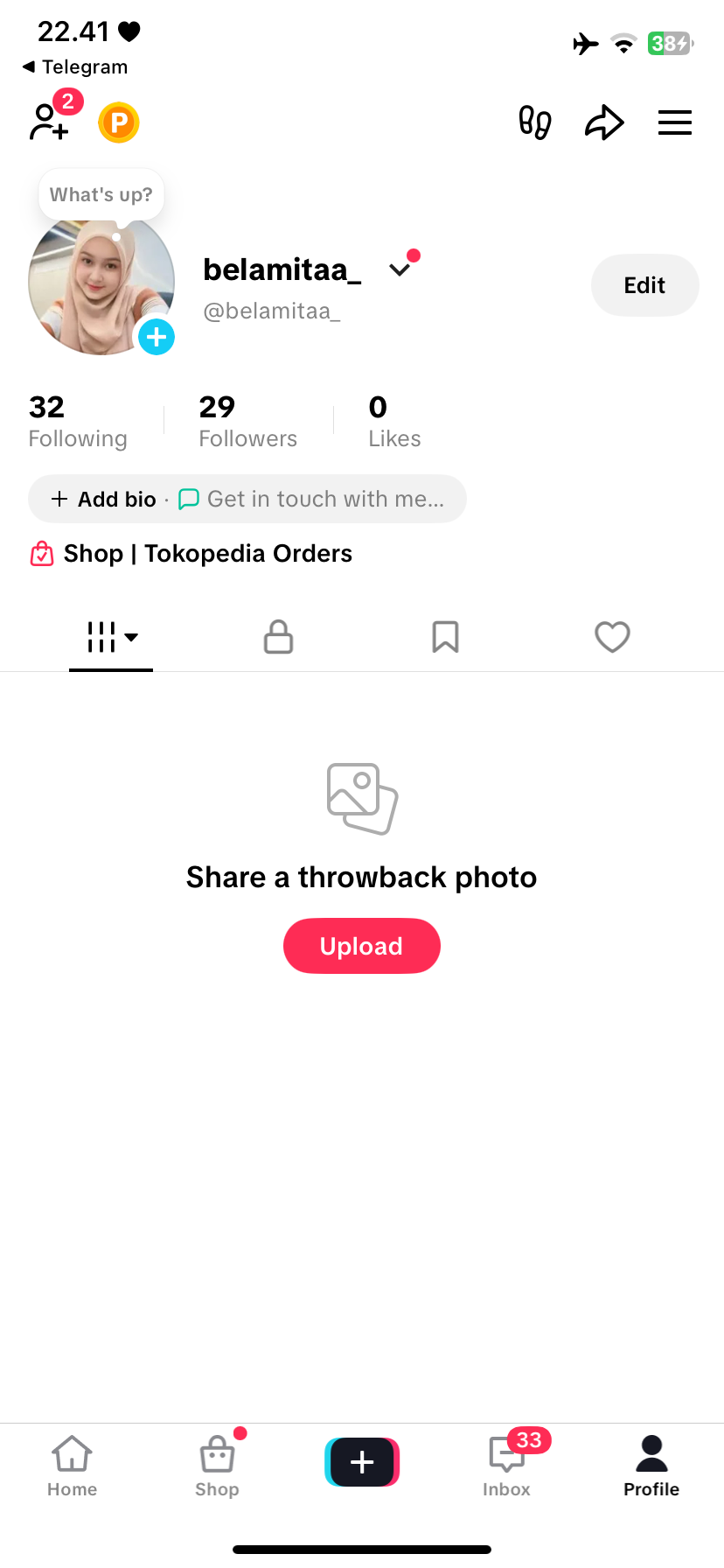Expand the account switcher next to belamitaa_

(400, 269)
